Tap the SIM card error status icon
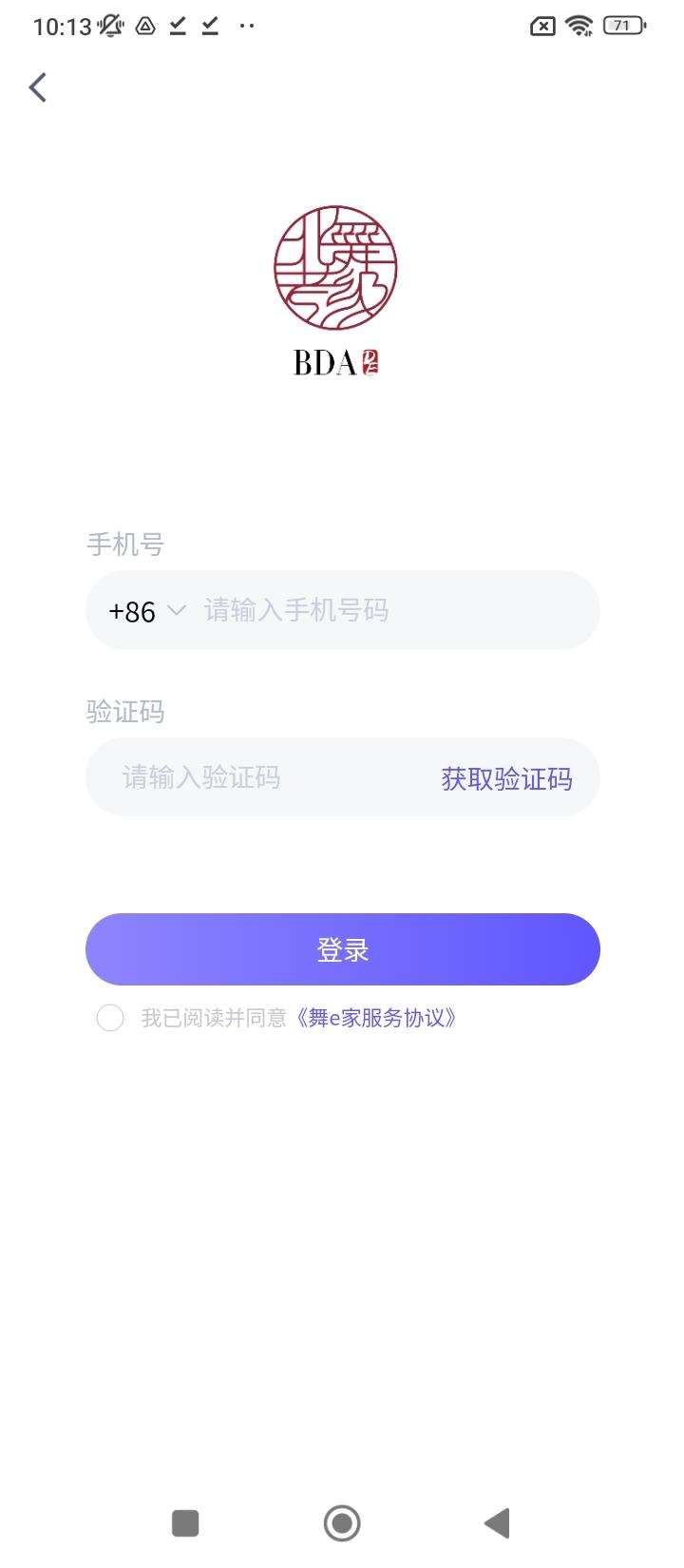684x1568 pixels. point(540,26)
